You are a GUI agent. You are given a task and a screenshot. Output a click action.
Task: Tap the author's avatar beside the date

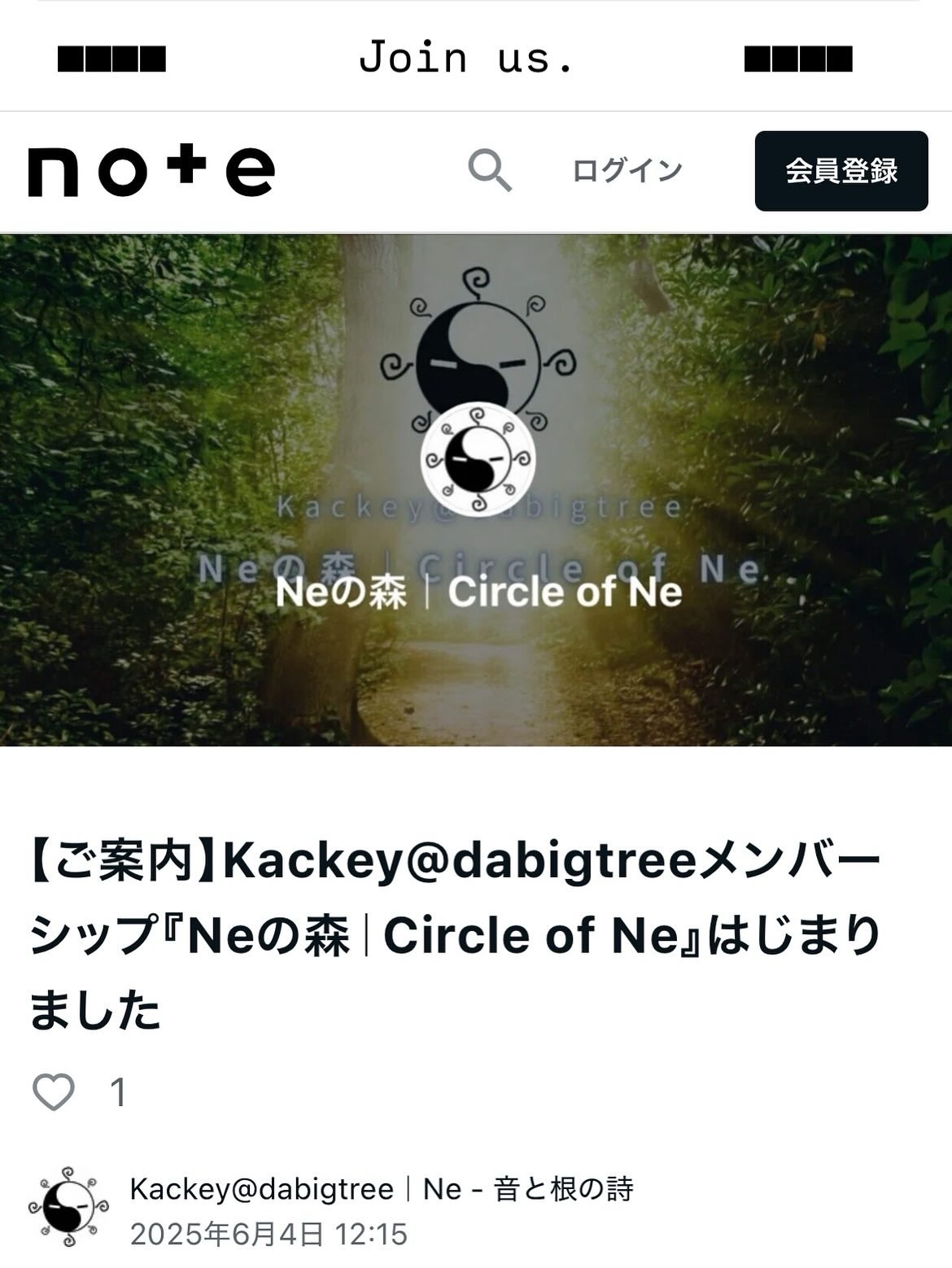click(x=68, y=1207)
